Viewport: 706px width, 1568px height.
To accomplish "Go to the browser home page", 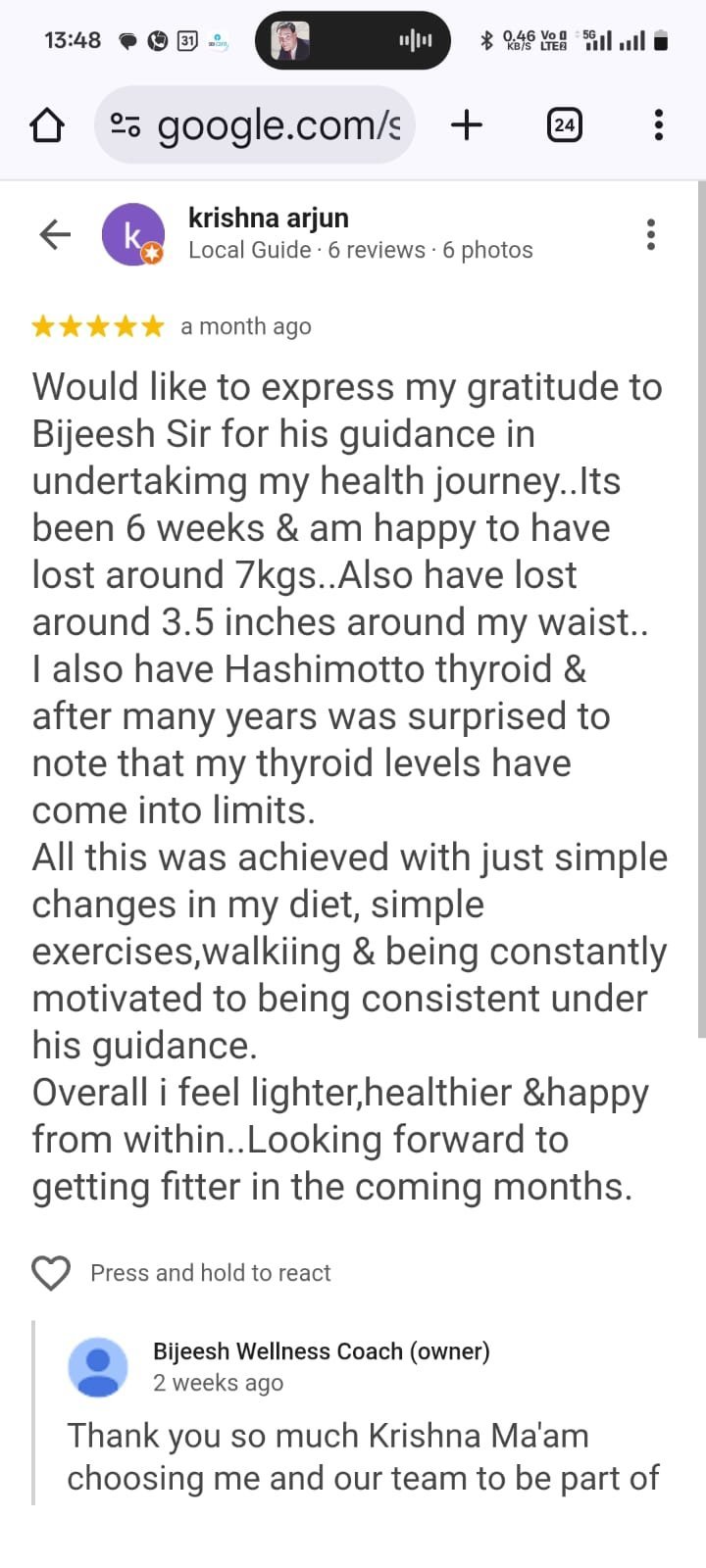I will (47, 125).
